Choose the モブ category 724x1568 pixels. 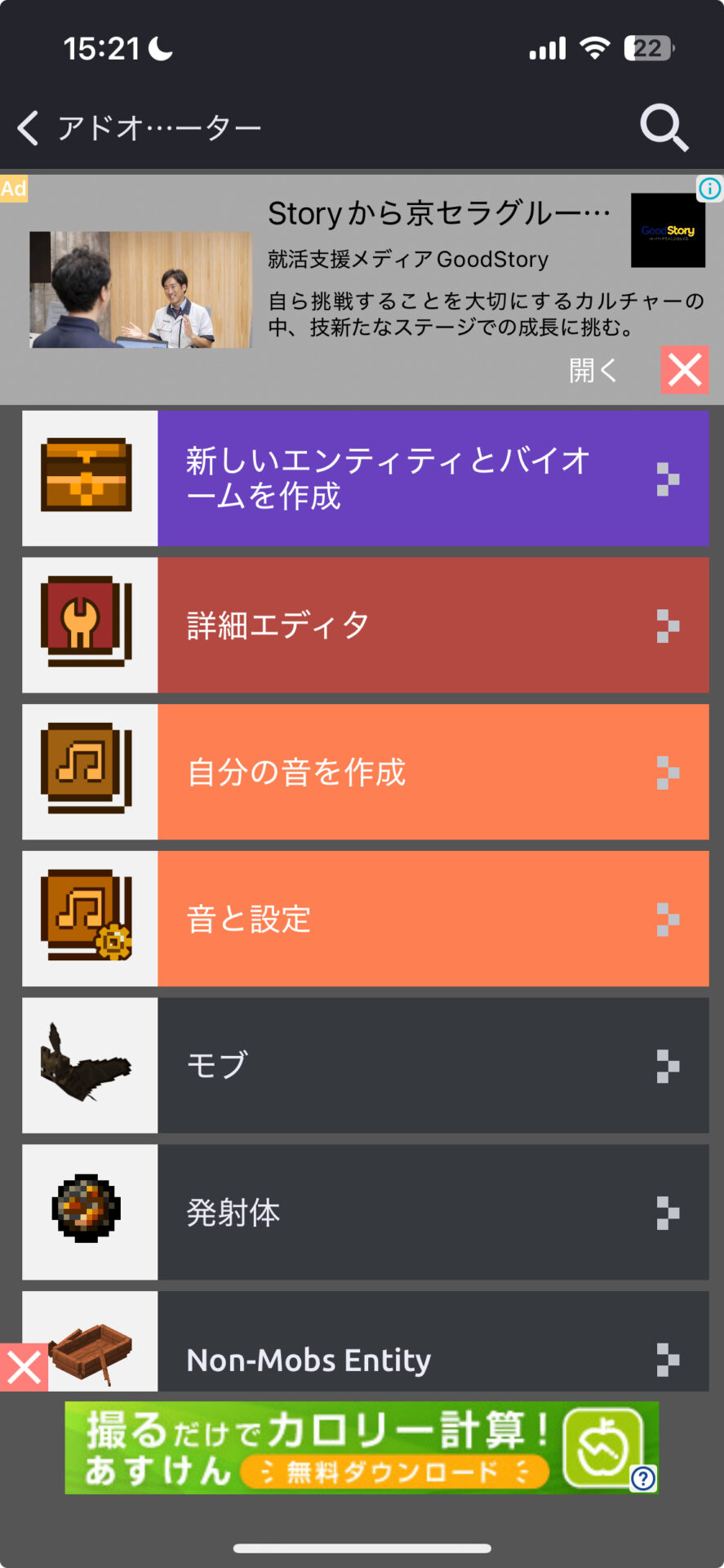tap(433, 1066)
